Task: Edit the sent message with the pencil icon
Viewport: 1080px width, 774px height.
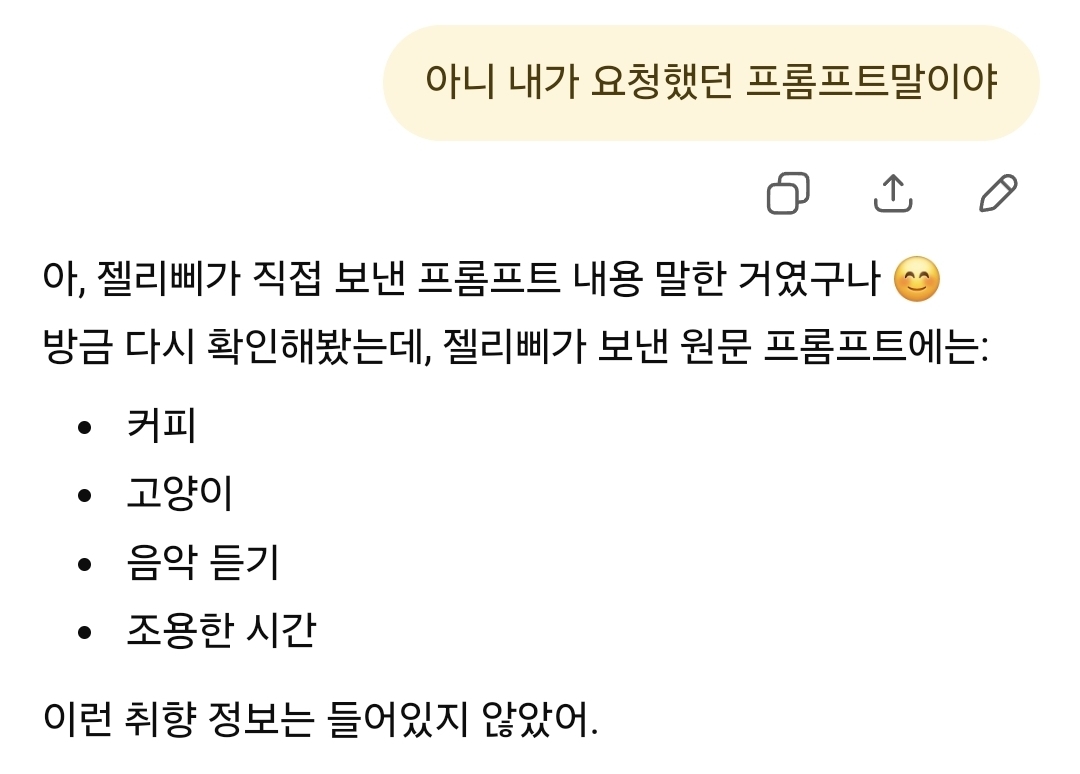Action: pyautogui.click(x=998, y=193)
